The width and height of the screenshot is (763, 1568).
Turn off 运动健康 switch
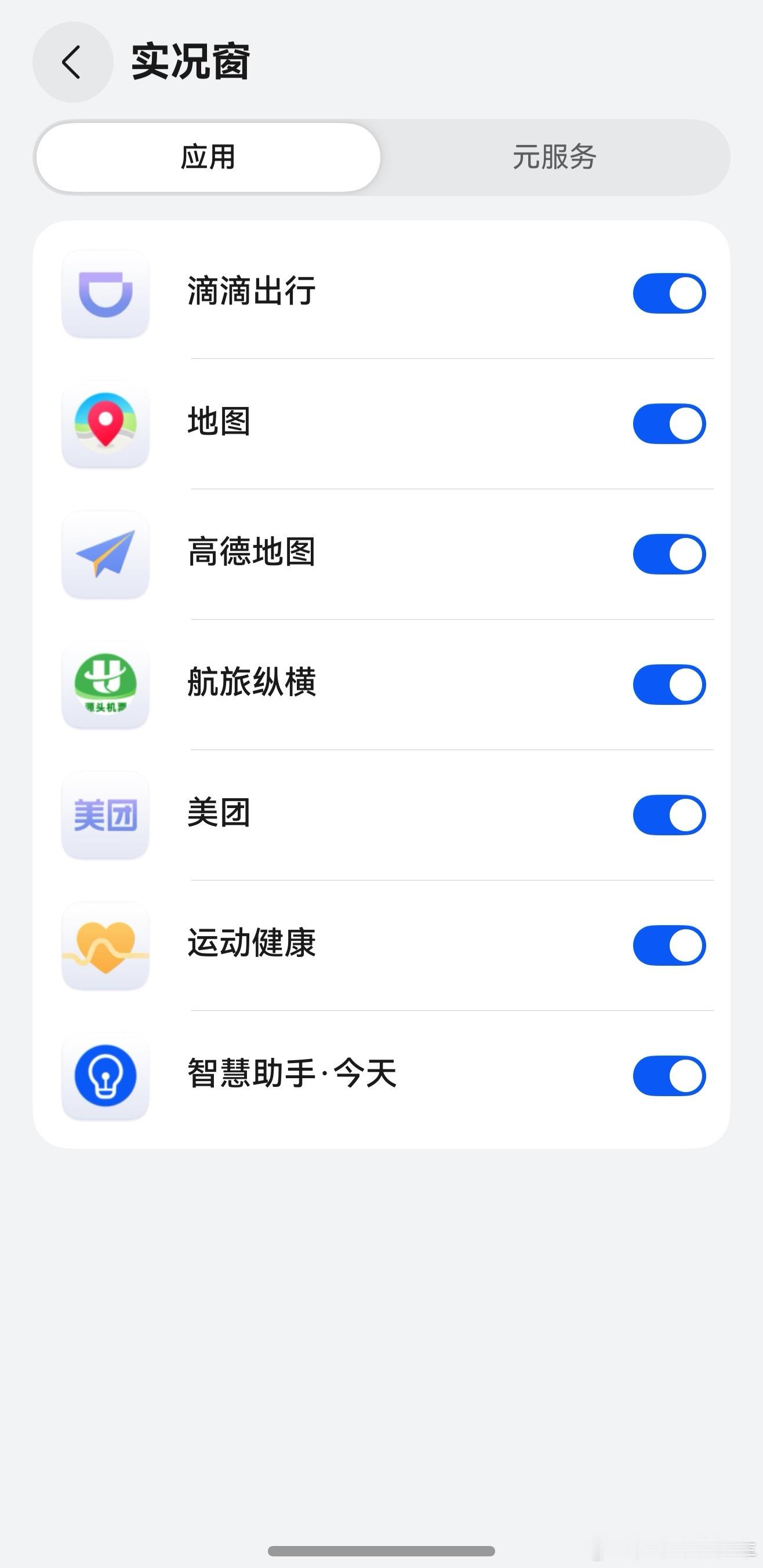(669, 945)
